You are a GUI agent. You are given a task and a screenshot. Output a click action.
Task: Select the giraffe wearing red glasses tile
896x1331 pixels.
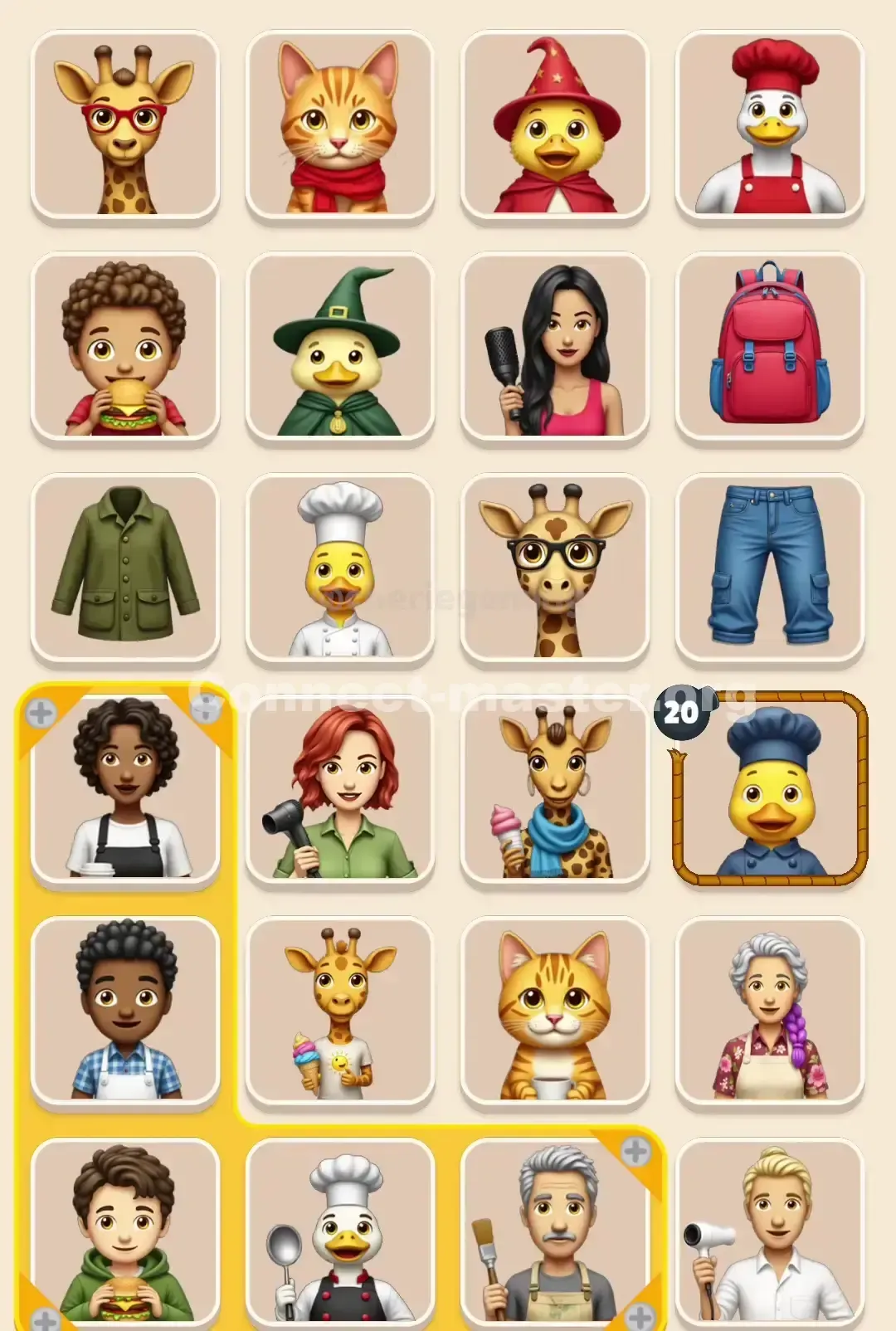123,124
